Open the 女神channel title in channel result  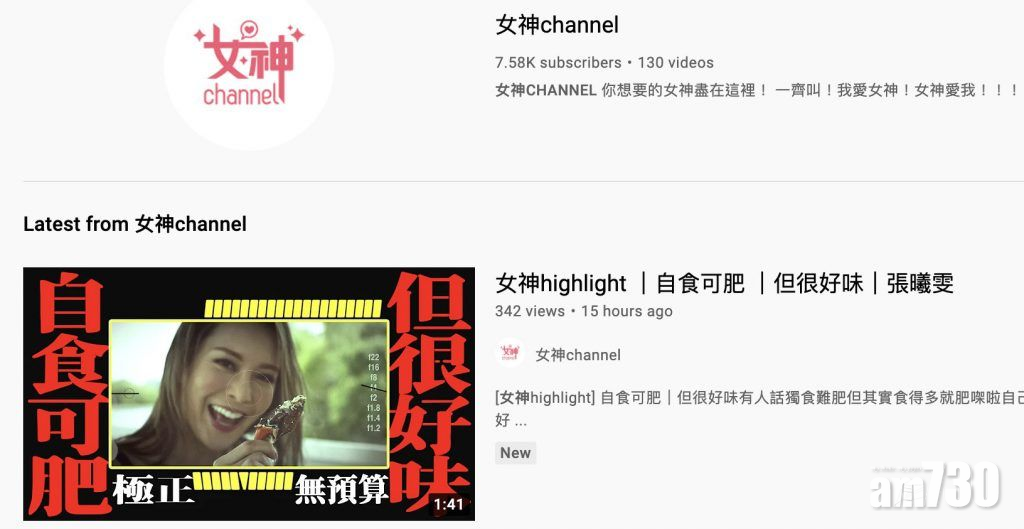(557, 24)
